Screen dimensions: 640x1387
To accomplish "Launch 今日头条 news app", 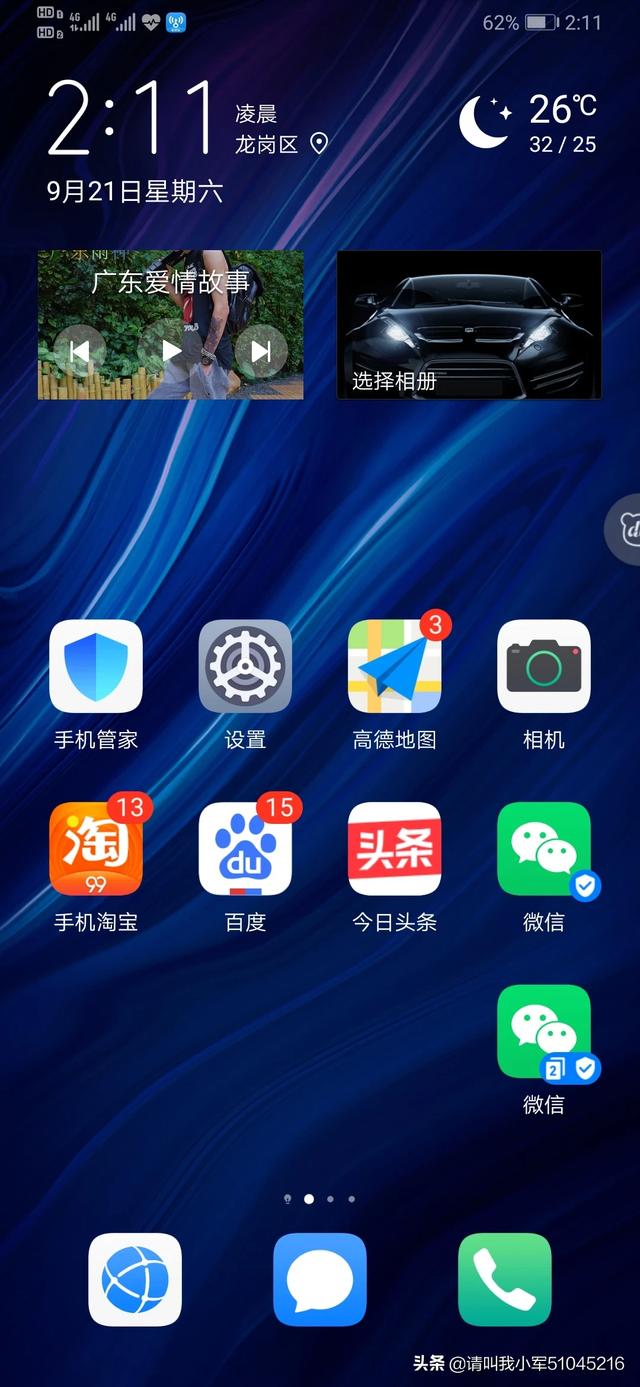I will [394, 848].
